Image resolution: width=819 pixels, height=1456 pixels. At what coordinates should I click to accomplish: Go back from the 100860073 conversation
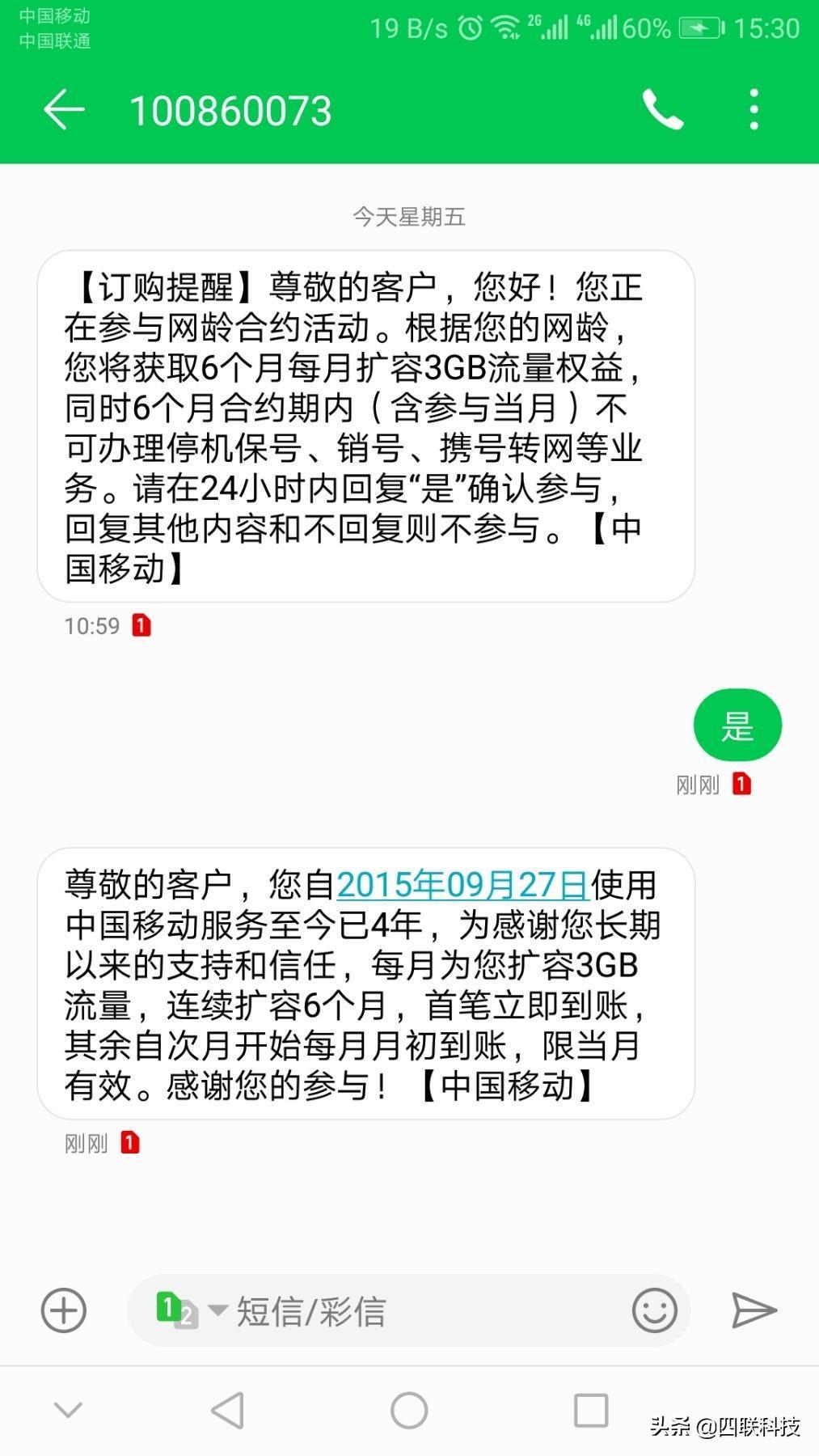pos(64,110)
